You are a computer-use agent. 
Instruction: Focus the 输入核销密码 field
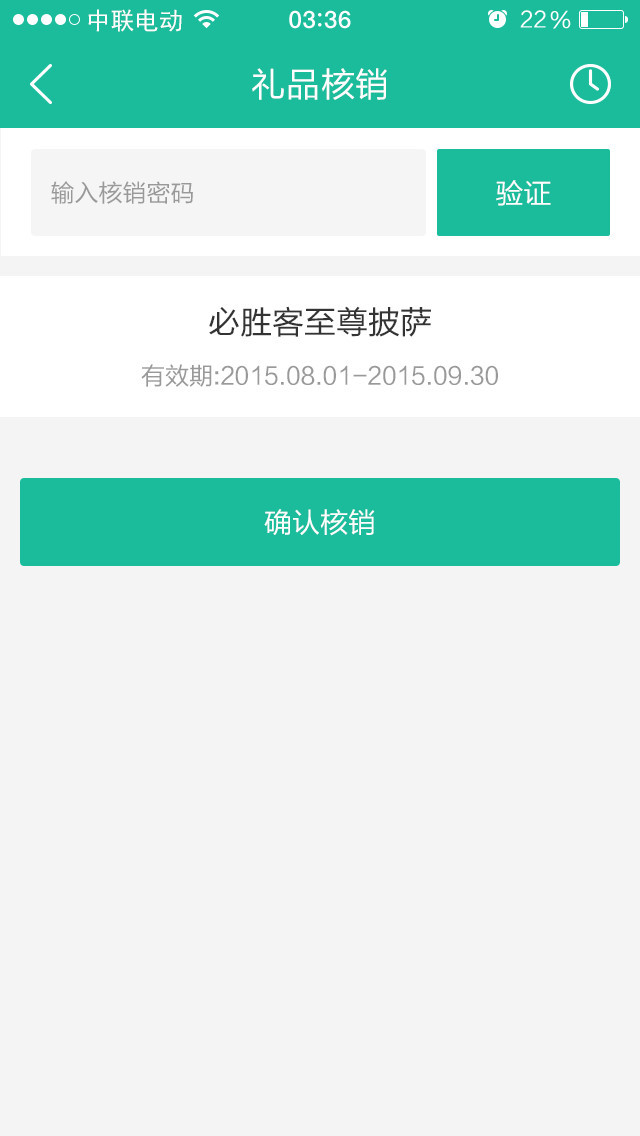pos(228,193)
